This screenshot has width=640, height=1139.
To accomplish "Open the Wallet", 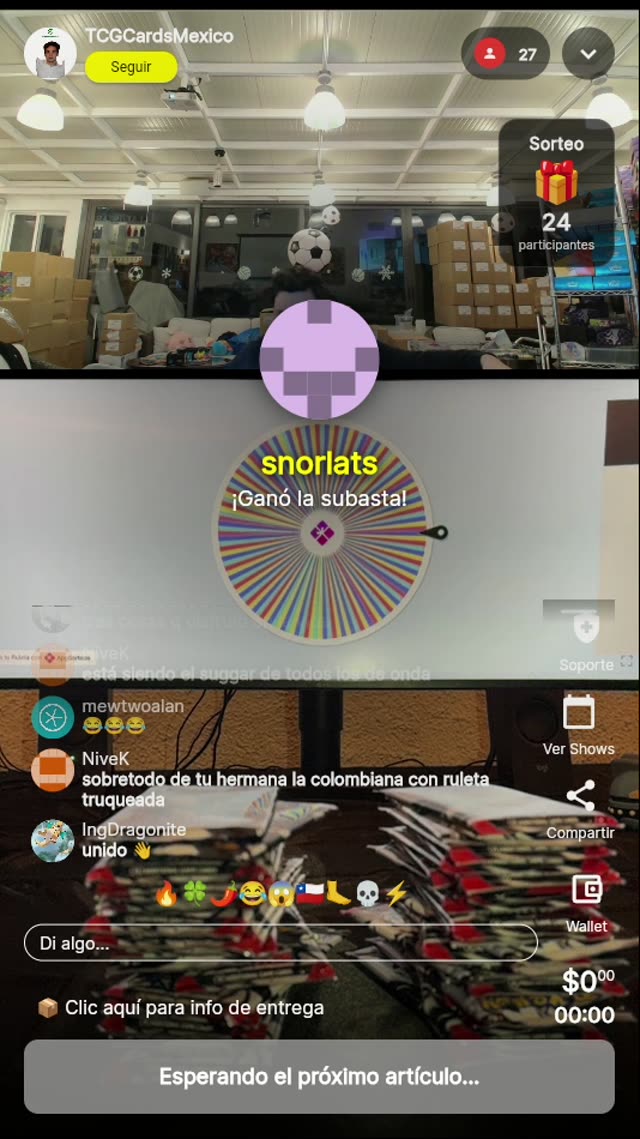I will click(x=586, y=901).
